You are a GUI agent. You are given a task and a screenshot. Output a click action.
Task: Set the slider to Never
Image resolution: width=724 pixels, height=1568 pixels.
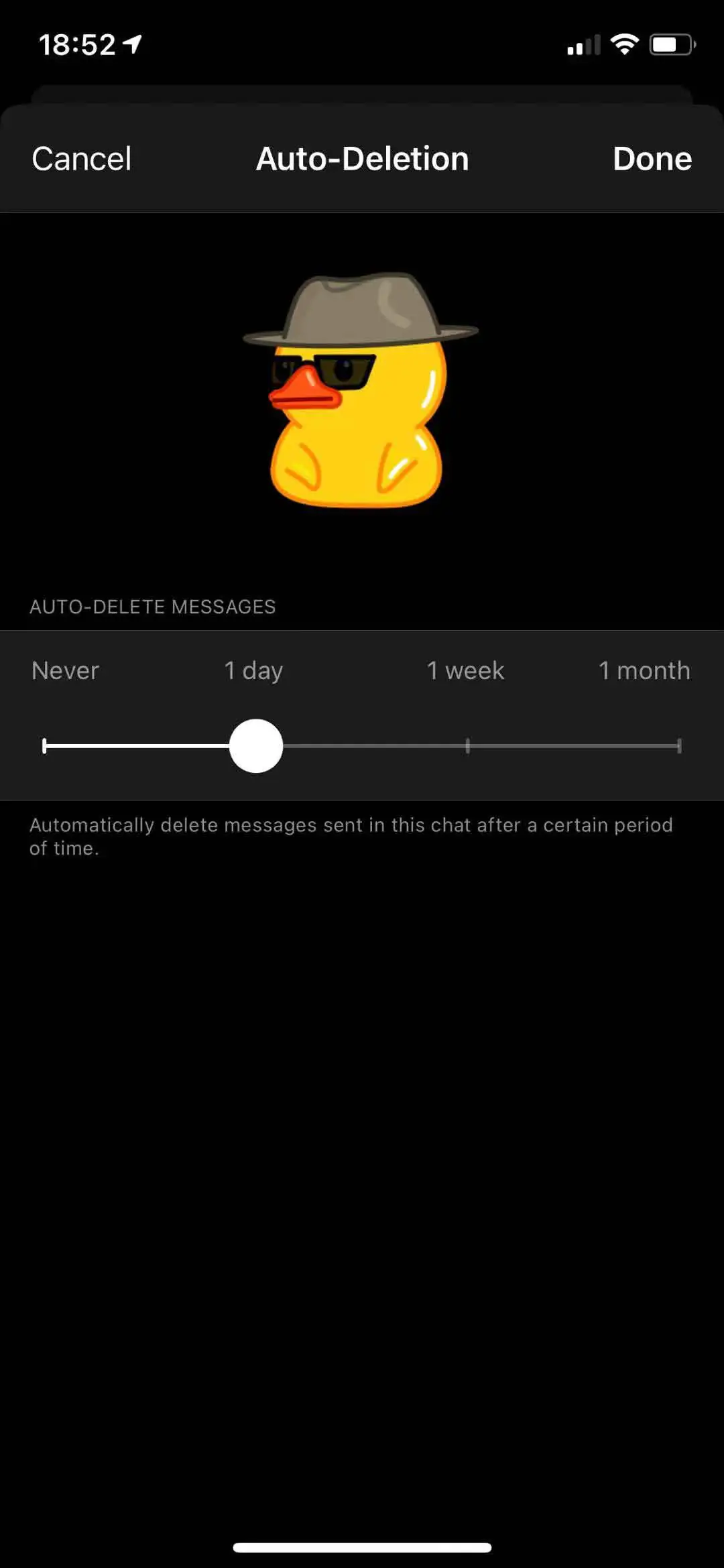click(x=45, y=746)
